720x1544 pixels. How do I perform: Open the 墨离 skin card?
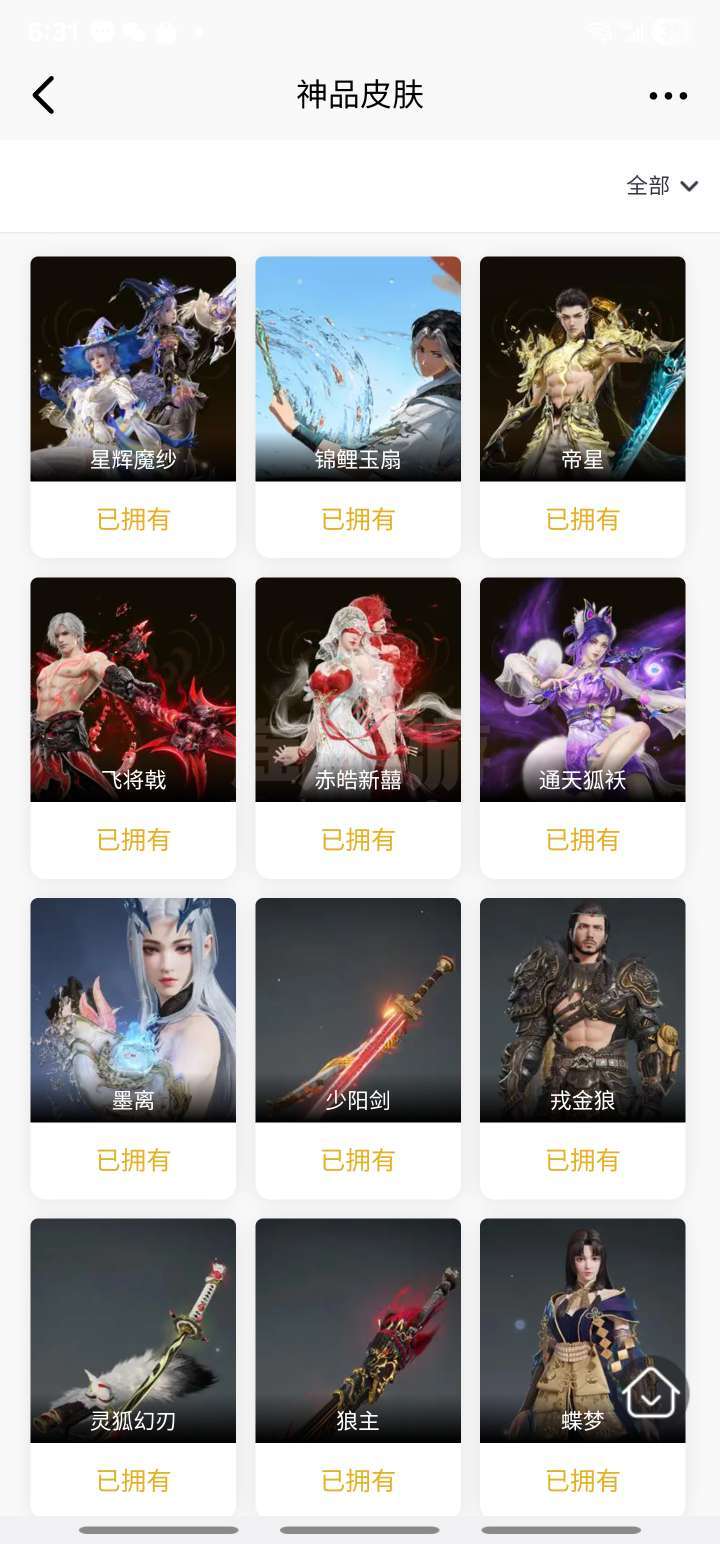click(133, 1048)
